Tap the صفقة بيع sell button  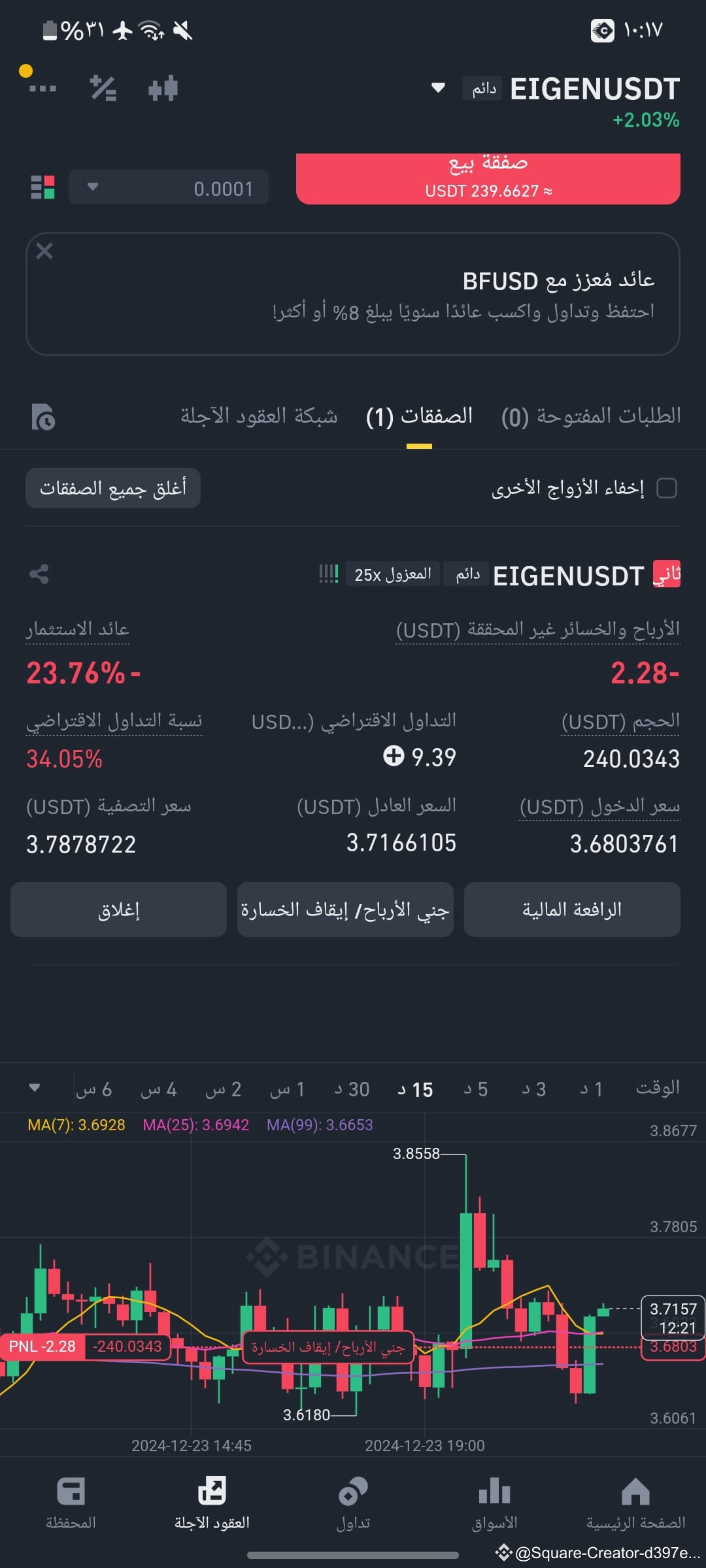pos(486,177)
